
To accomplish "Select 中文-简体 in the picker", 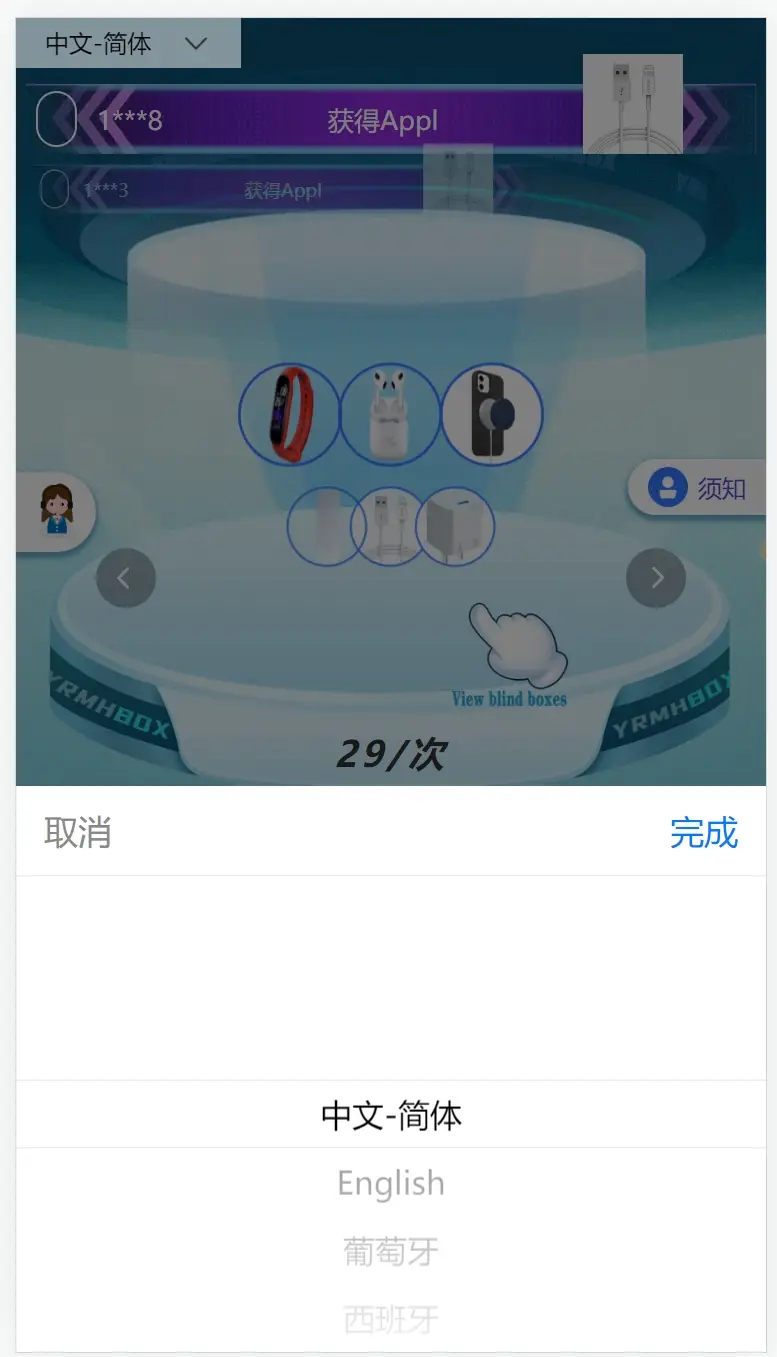I will point(391,1115).
